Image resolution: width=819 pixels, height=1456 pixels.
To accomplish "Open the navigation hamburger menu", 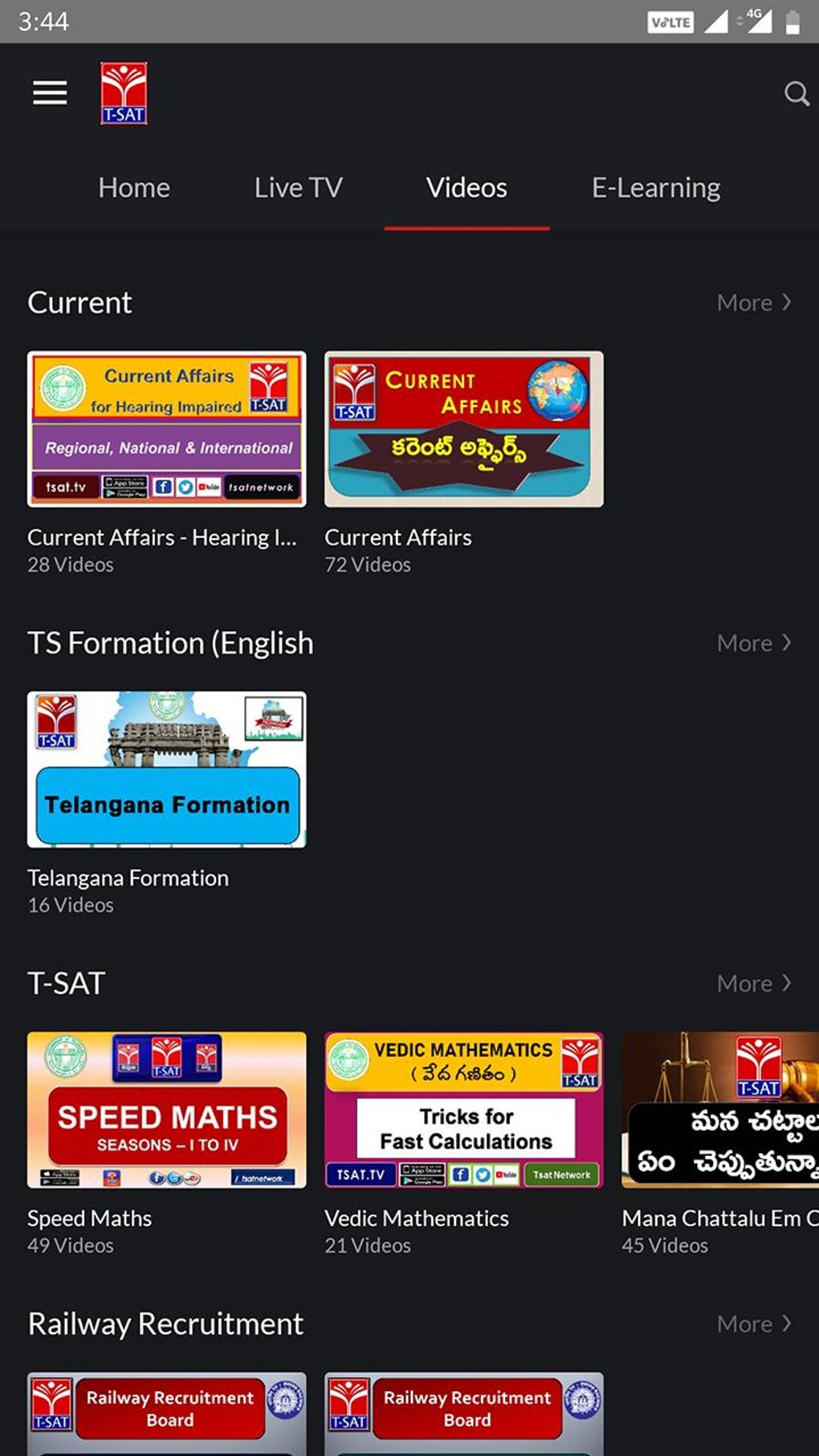I will point(50,92).
